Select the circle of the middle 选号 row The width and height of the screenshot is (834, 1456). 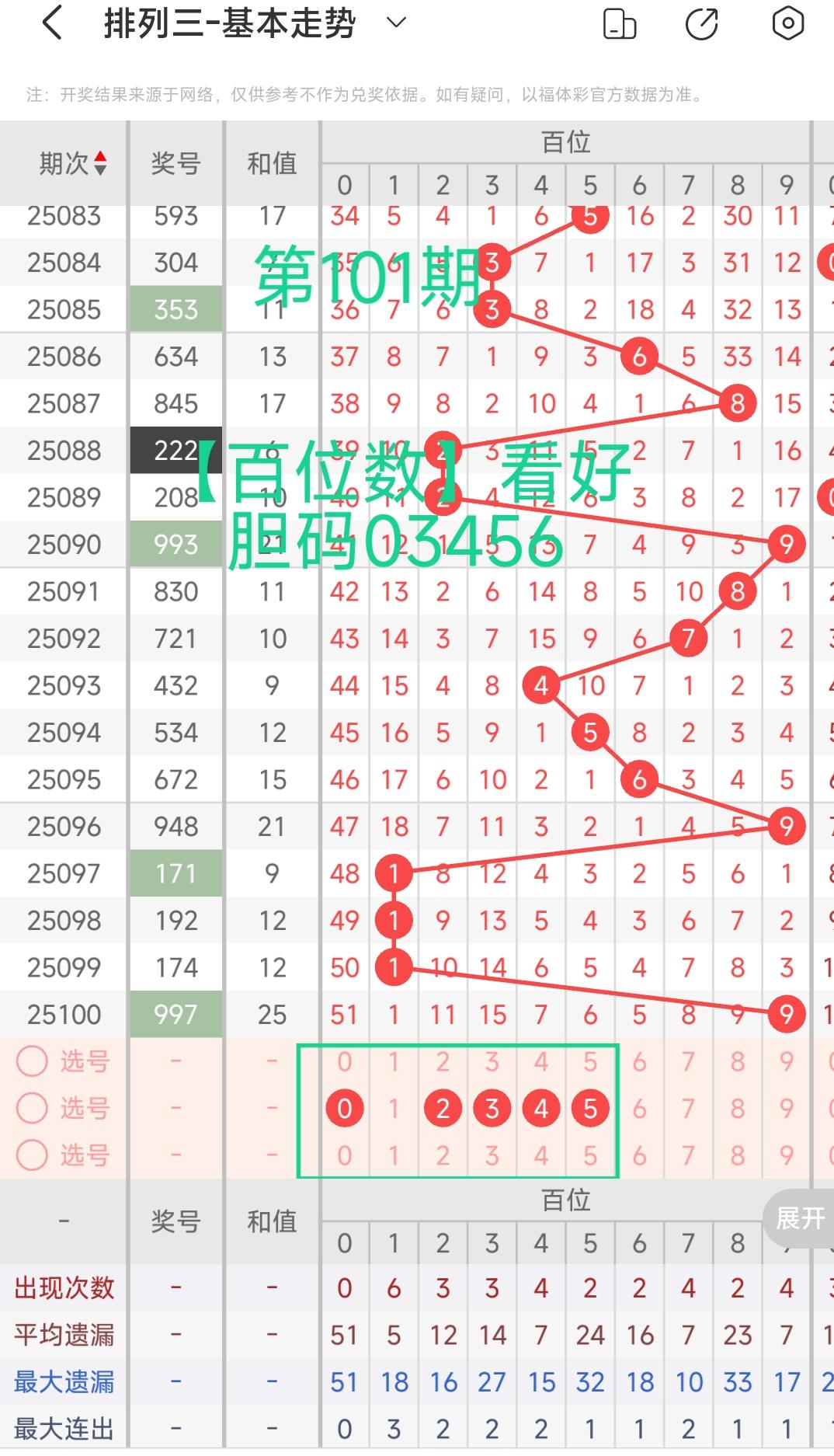pos(33,1108)
